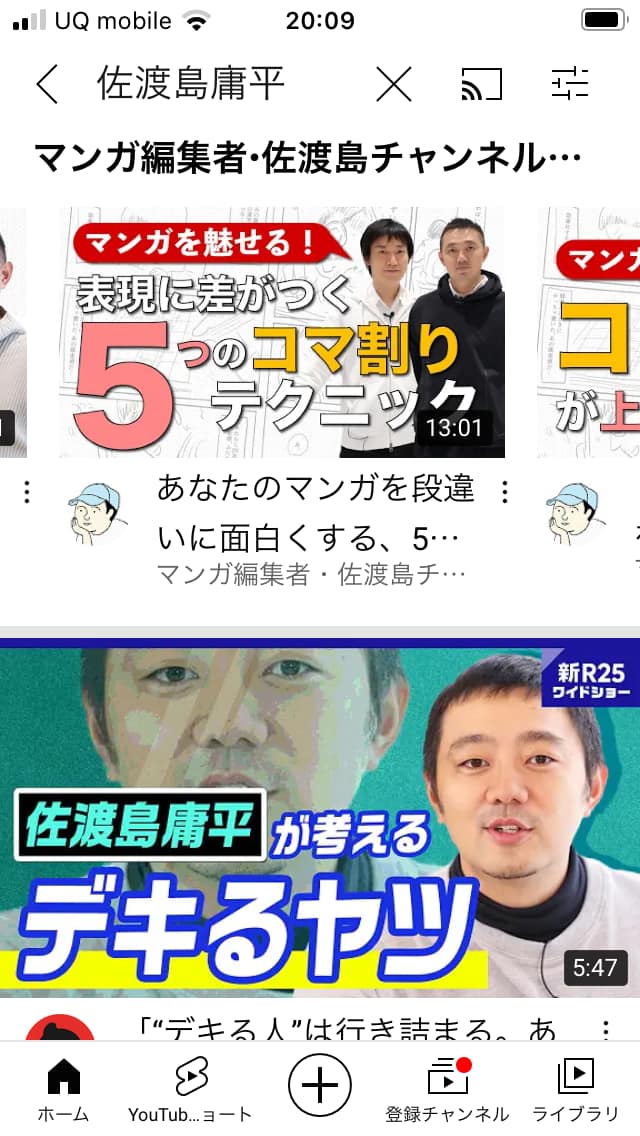Screen dimensions: 640x1136
Task: Create new content with plus button
Action: pos(320,1085)
